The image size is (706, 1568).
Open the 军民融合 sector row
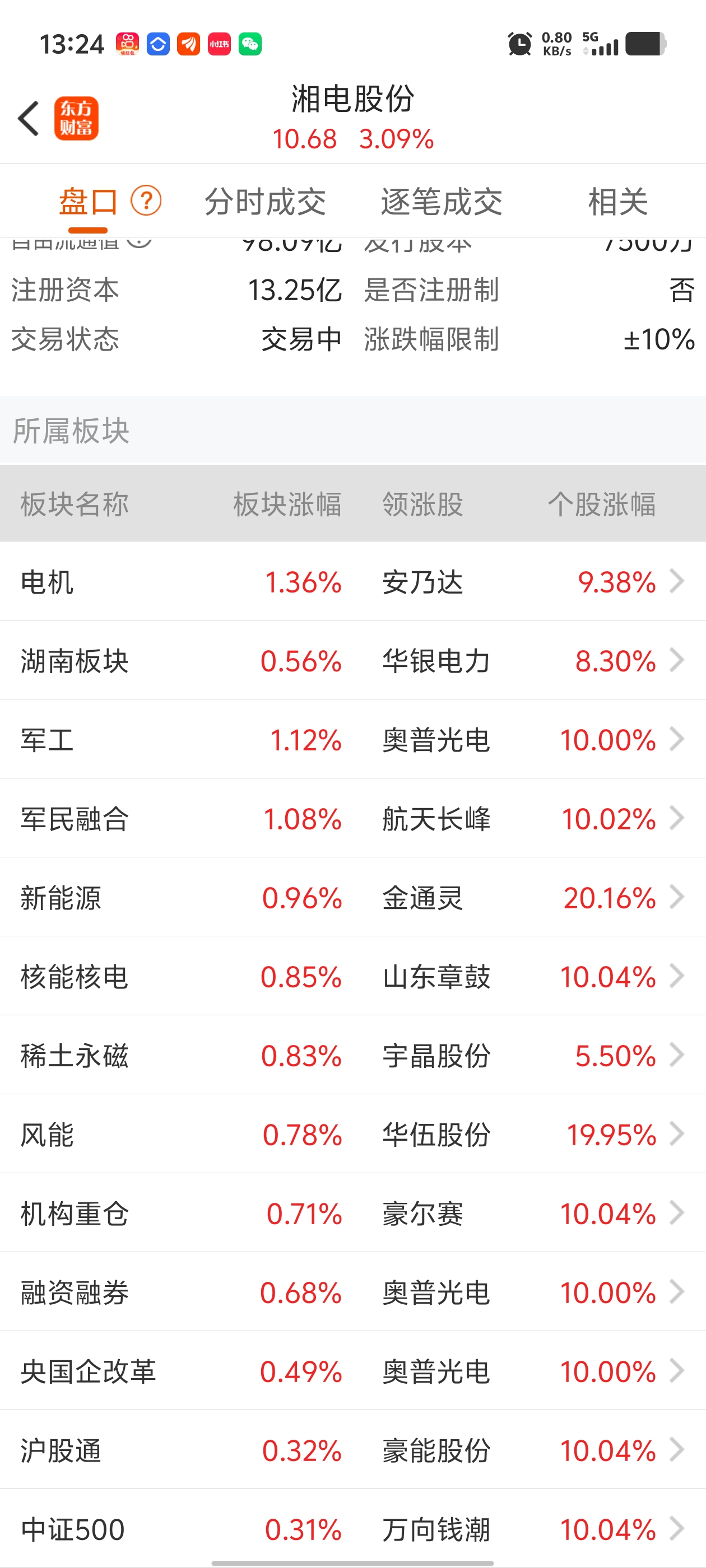pyautogui.click(x=354, y=818)
